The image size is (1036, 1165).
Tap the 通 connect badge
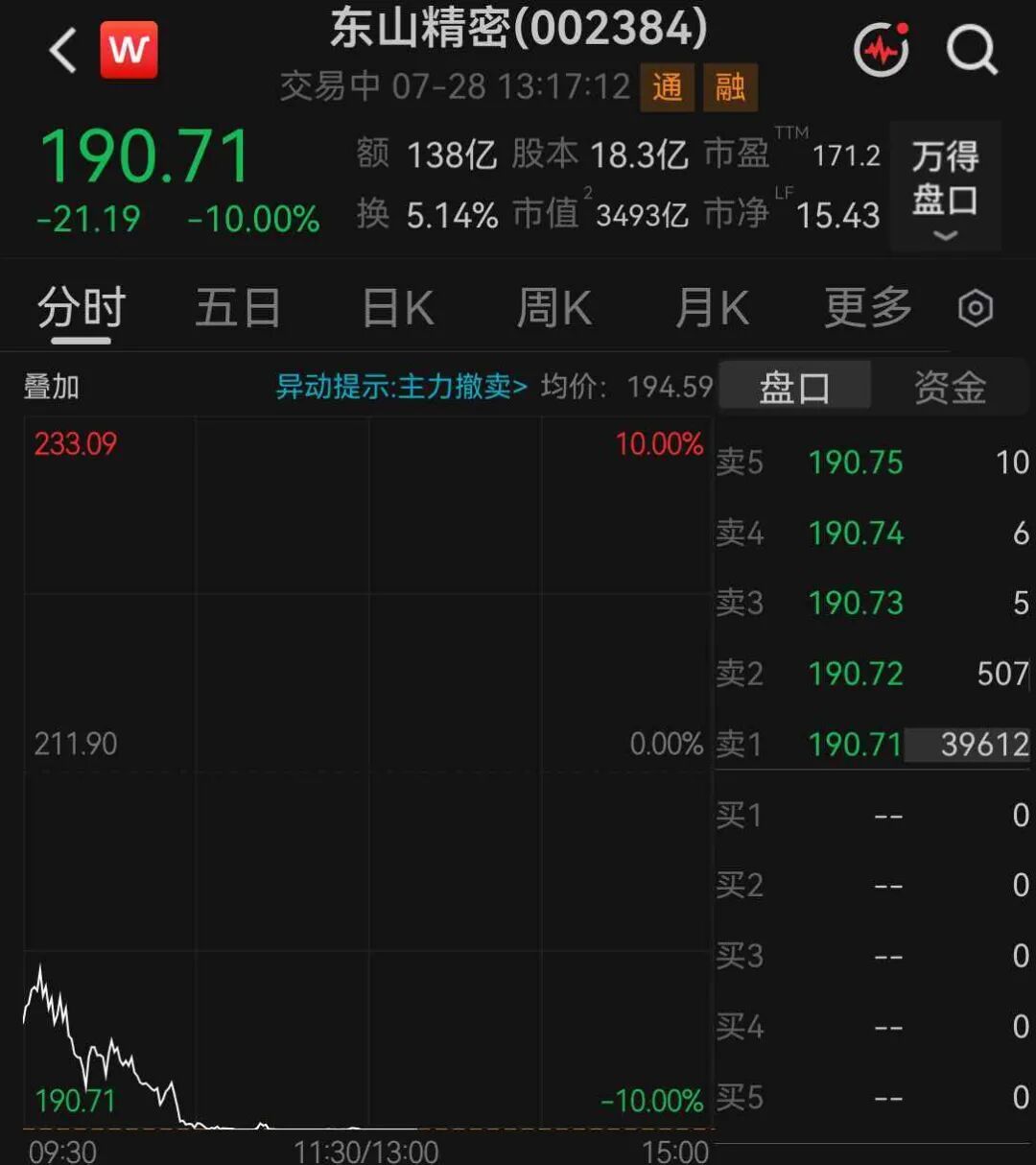click(668, 88)
